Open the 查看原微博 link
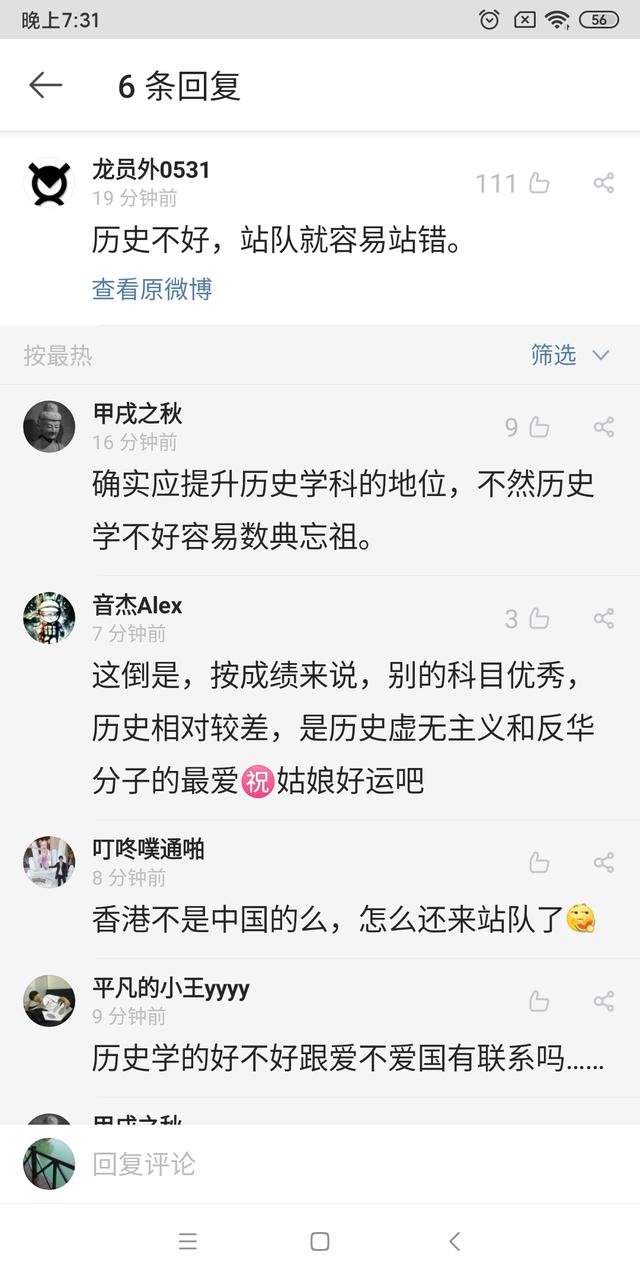Image resolution: width=640 pixels, height=1280 pixels. pyautogui.click(x=152, y=290)
